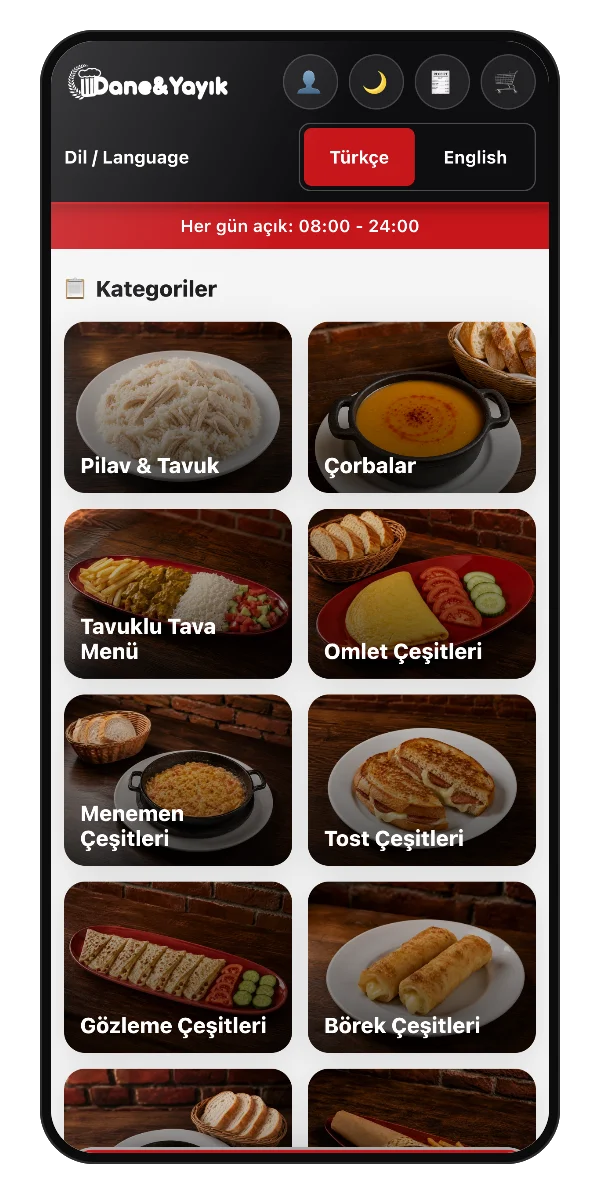The height and width of the screenshot is (1200, 600).
Task: Open the Pilav & Tavuk category
Action: pyautogui.click(x=178, y=407)
